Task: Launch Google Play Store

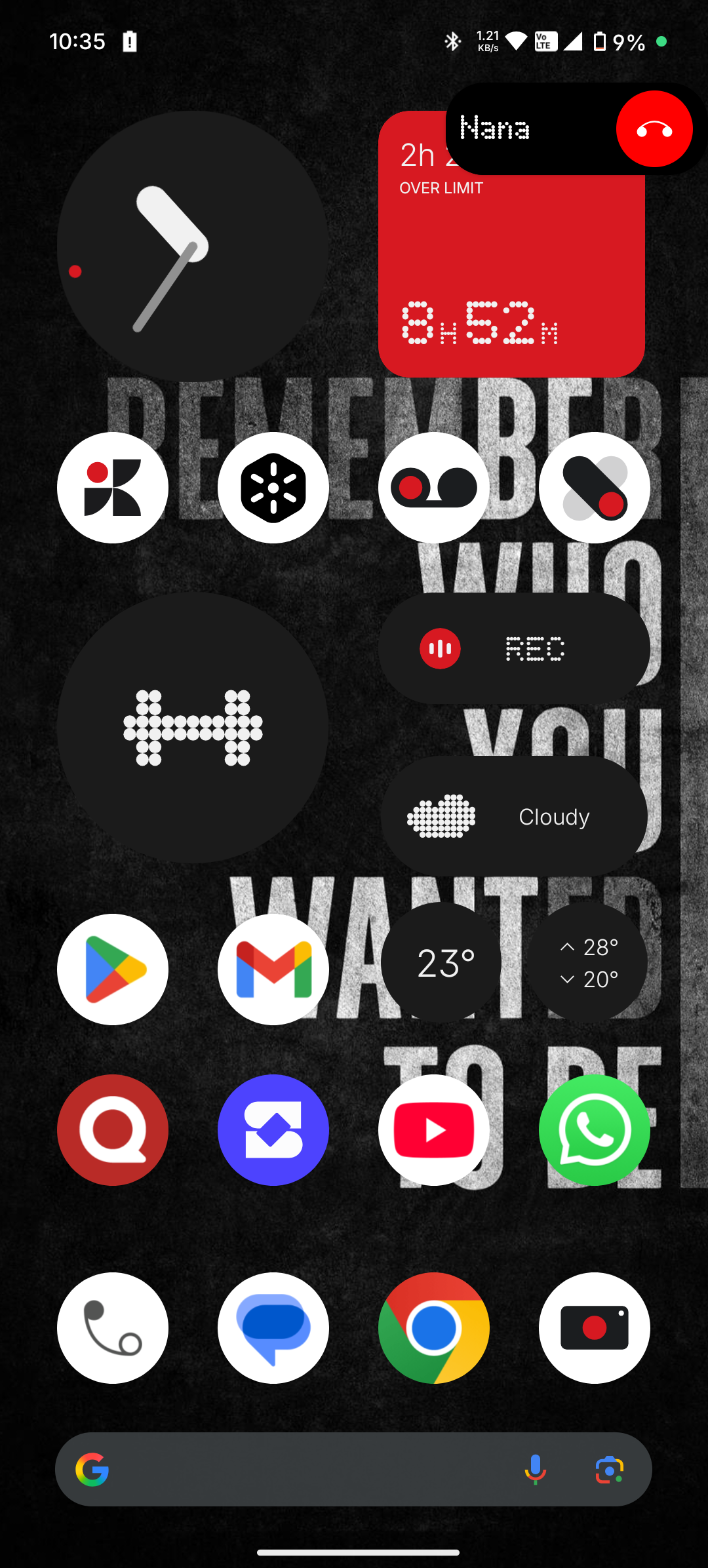Action: [113, 969]
